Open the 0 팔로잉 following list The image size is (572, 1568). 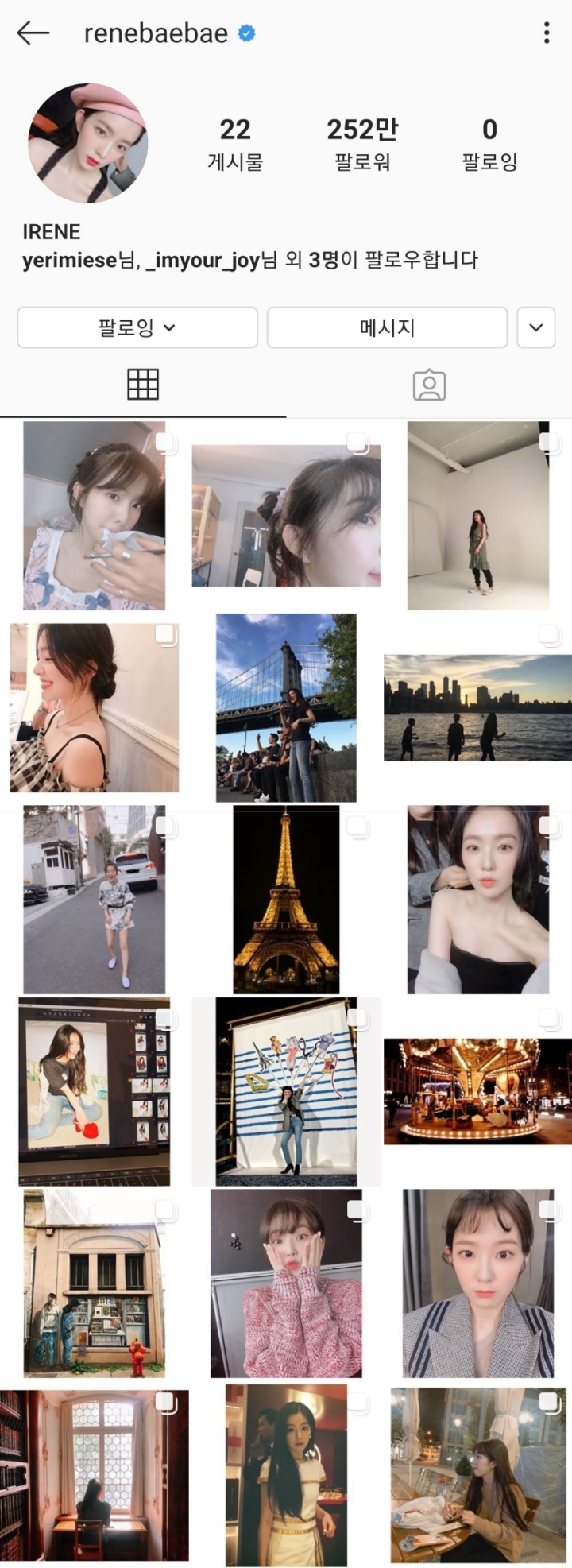click(x=489, y=143)
